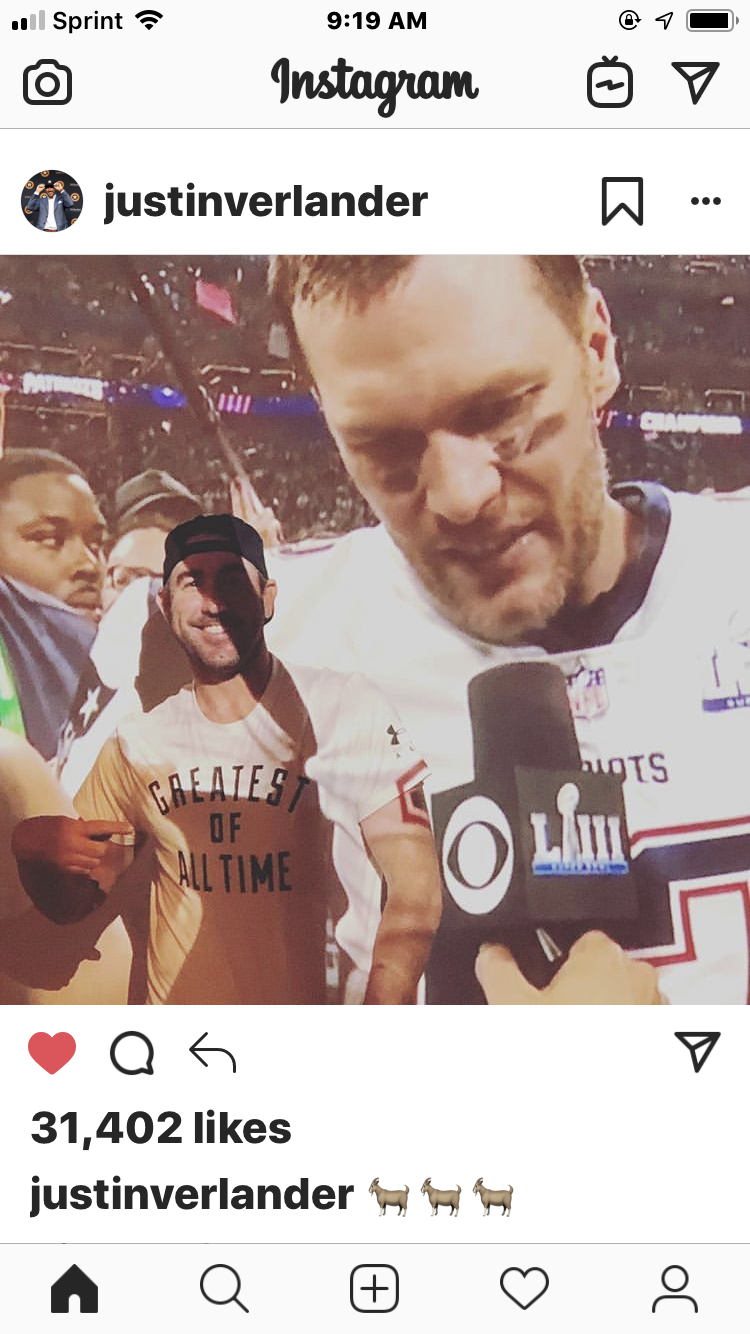
Task: View the 31,402 likes list
Action: click(x=161, y=1128)
